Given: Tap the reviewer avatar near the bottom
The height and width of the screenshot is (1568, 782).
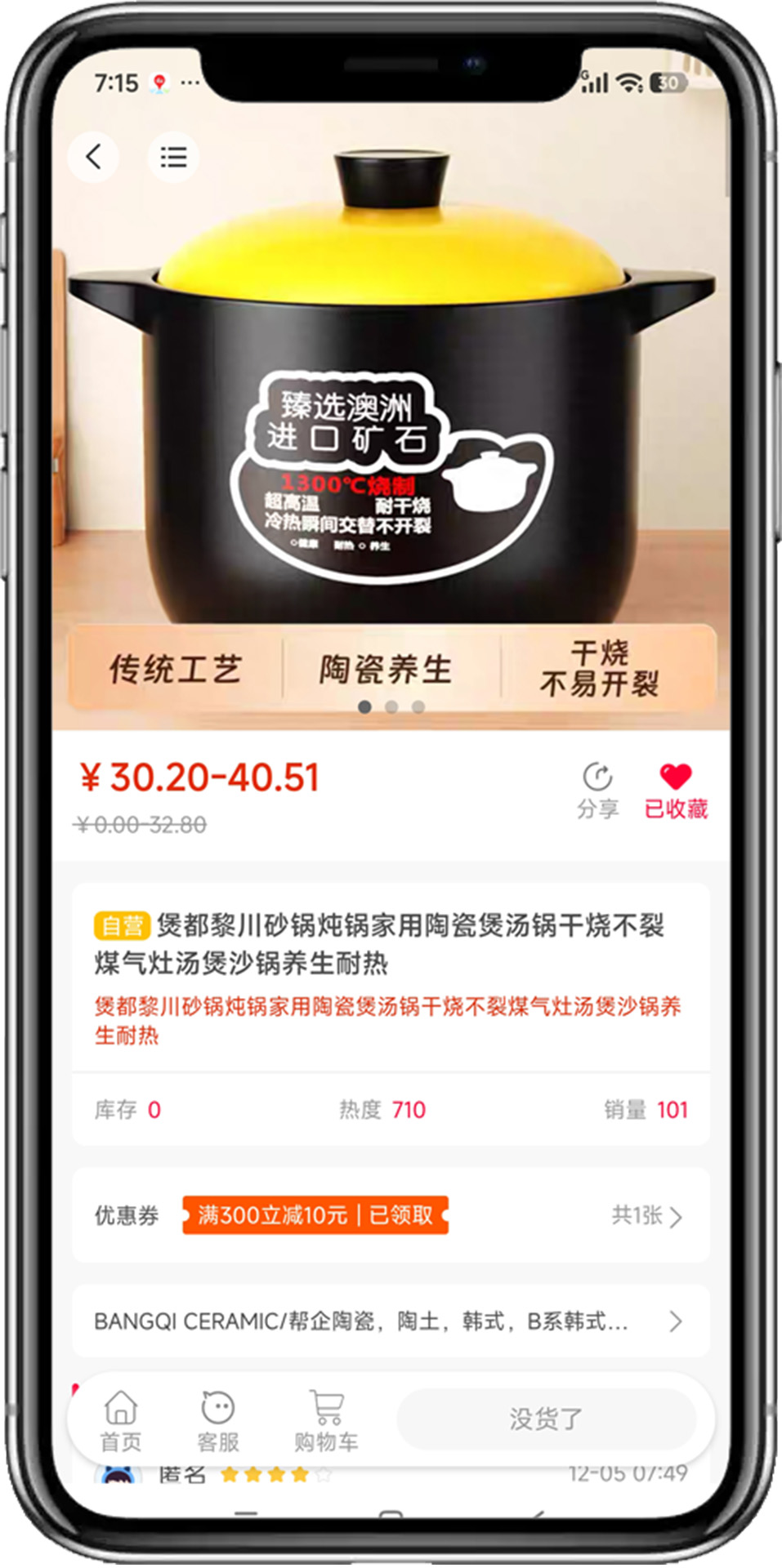Looking at the screenshot, I should [117, 1474].
